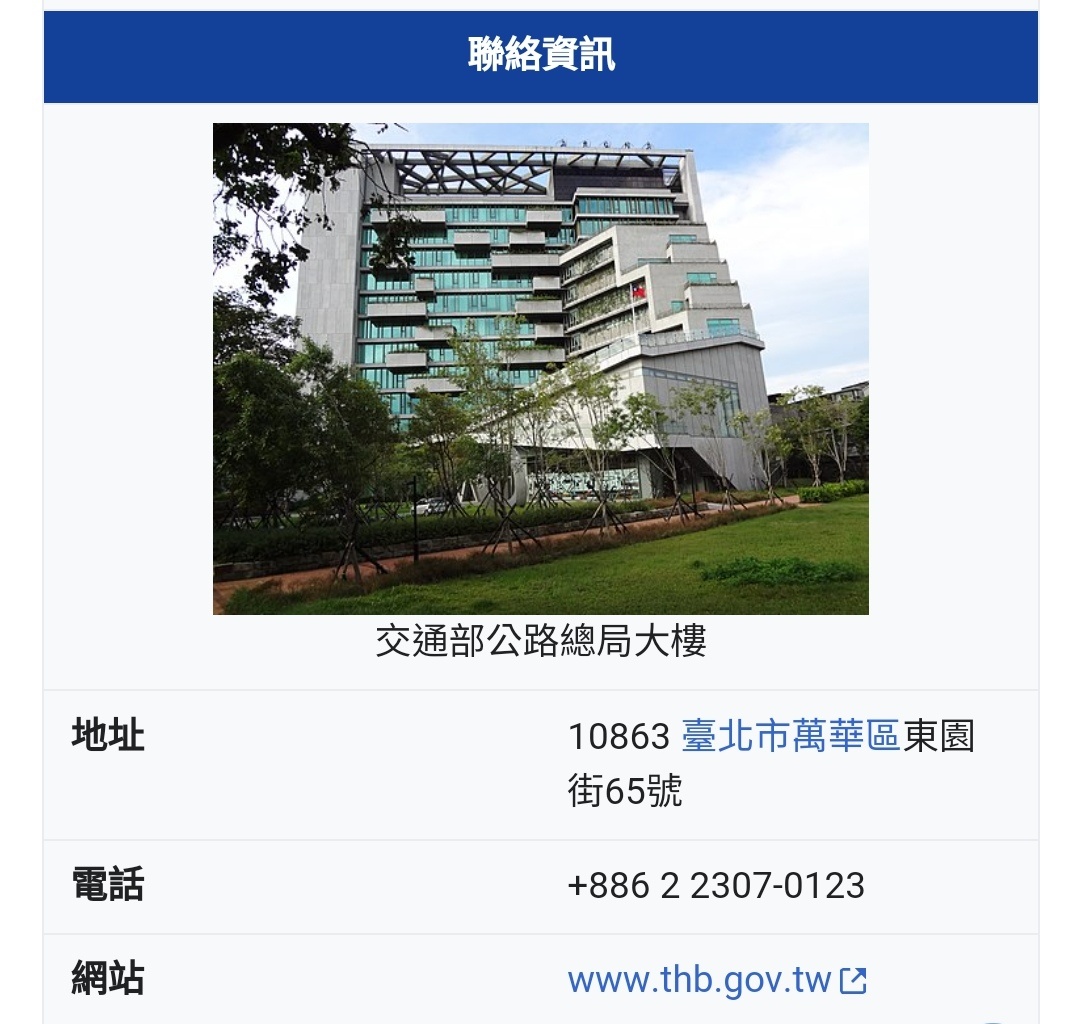This screenshot has height=1024, width=1080.
Task: Open the 交通部公路總局大樓 building photo
Action: tap(540, 368)
